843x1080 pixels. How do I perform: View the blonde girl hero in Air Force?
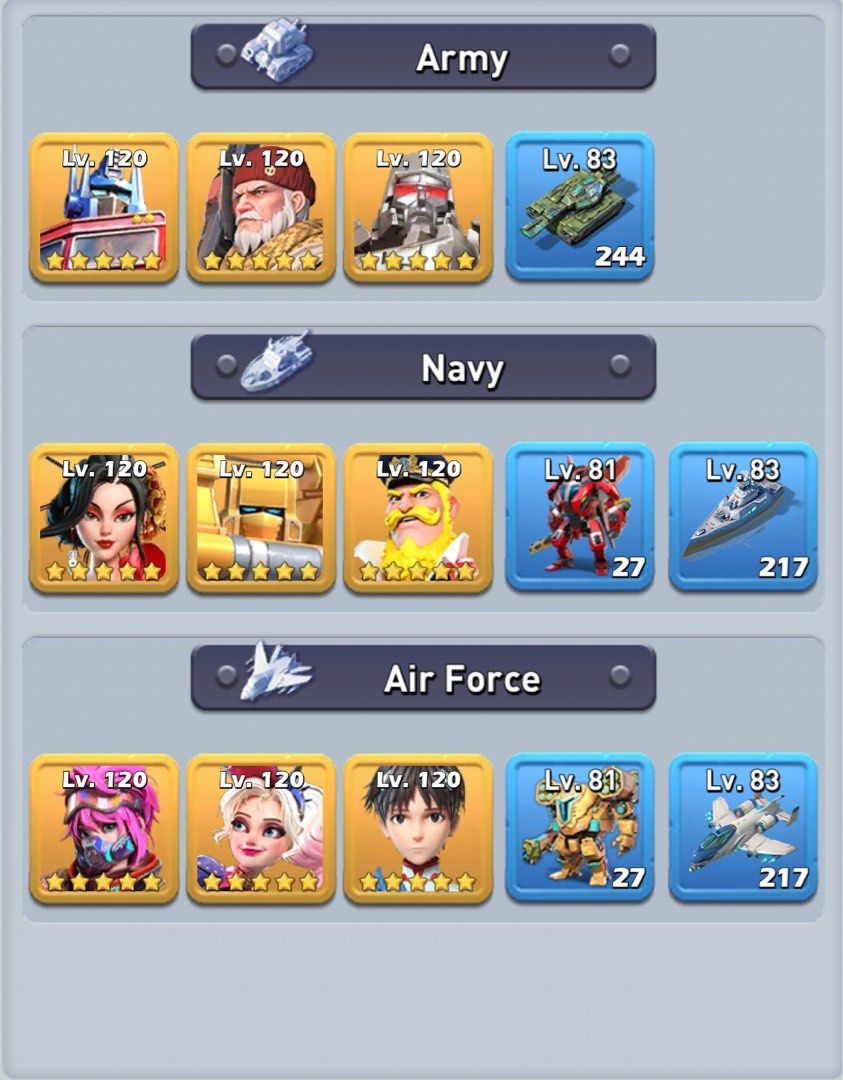tap(260, 829)
